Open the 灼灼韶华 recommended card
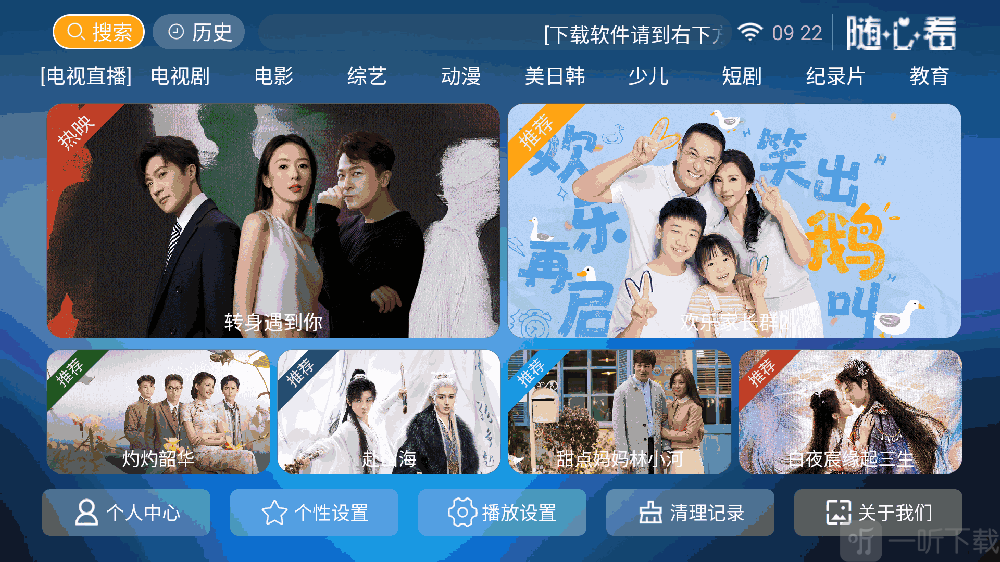1000x562 pixels. pyautogui.click(x=158, y=411)
